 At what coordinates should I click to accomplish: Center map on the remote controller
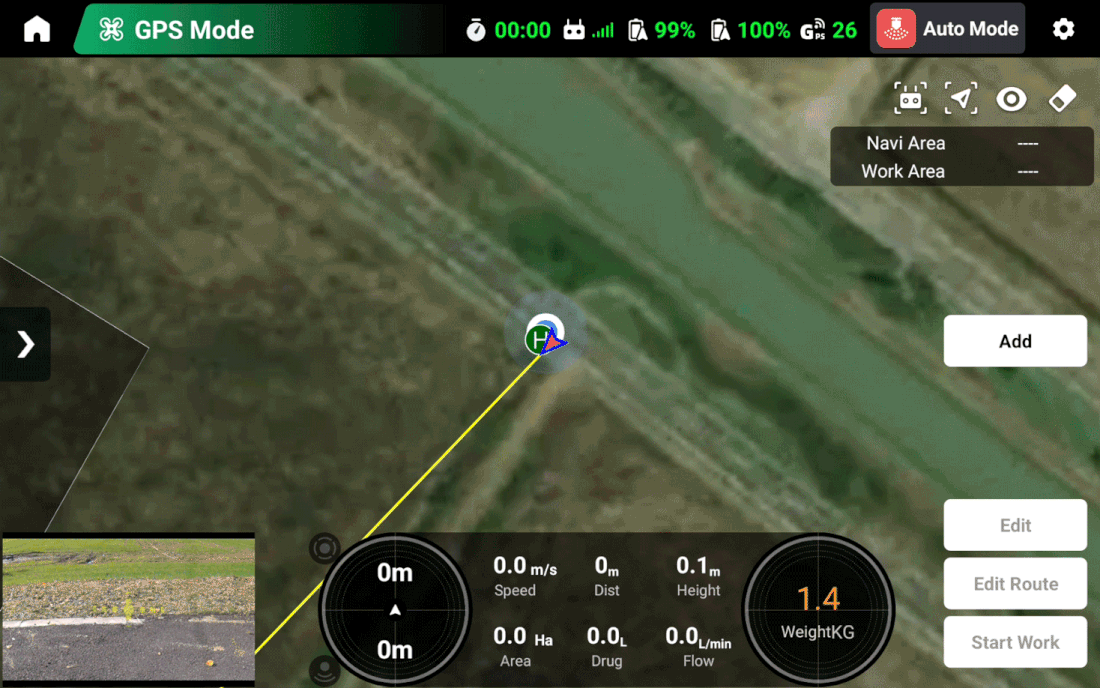[x=910, y=99]
